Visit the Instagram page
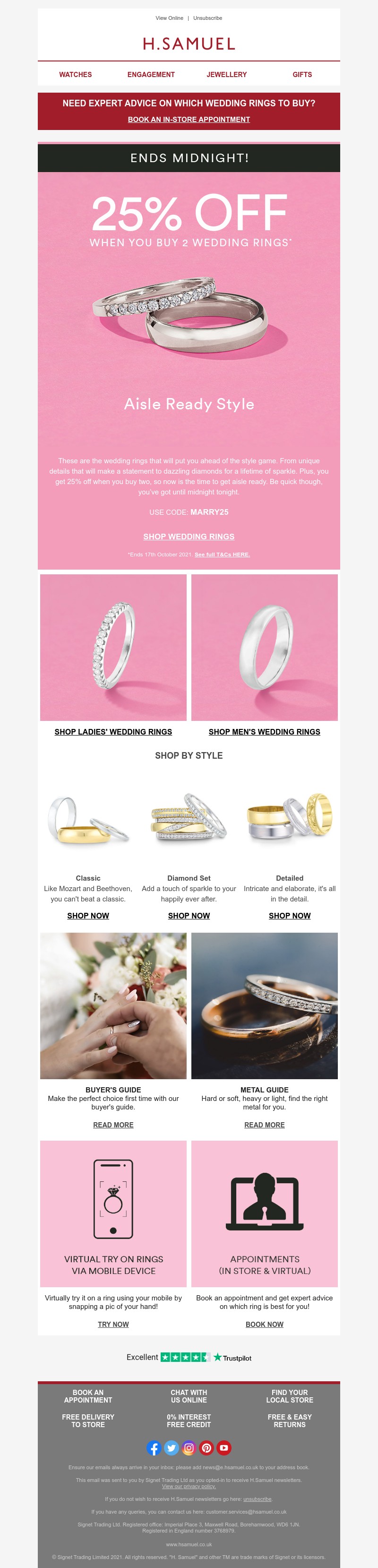 tap(189, 1448)
